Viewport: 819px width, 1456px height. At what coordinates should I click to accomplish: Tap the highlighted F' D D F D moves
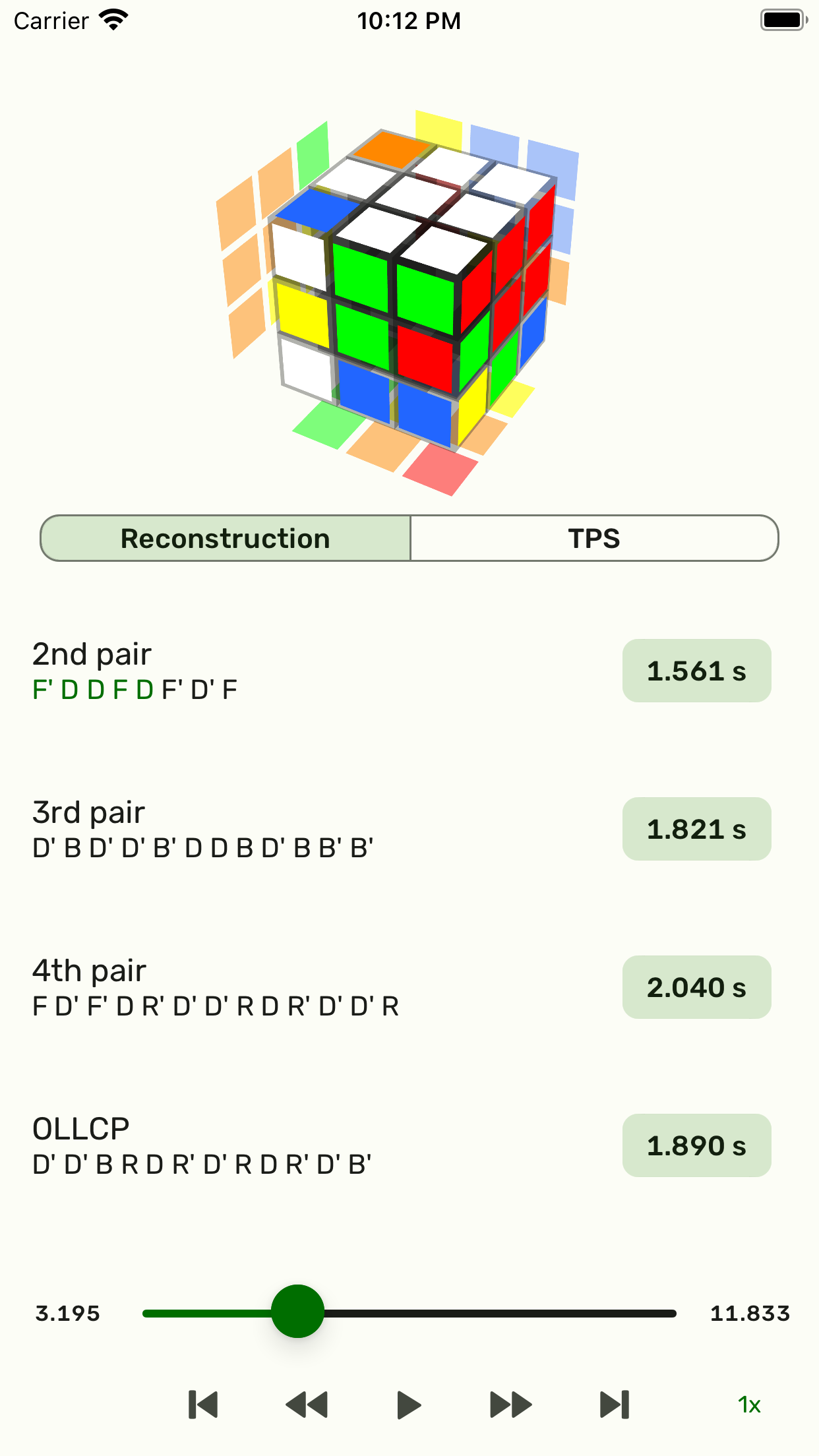[x=91, y=690]
